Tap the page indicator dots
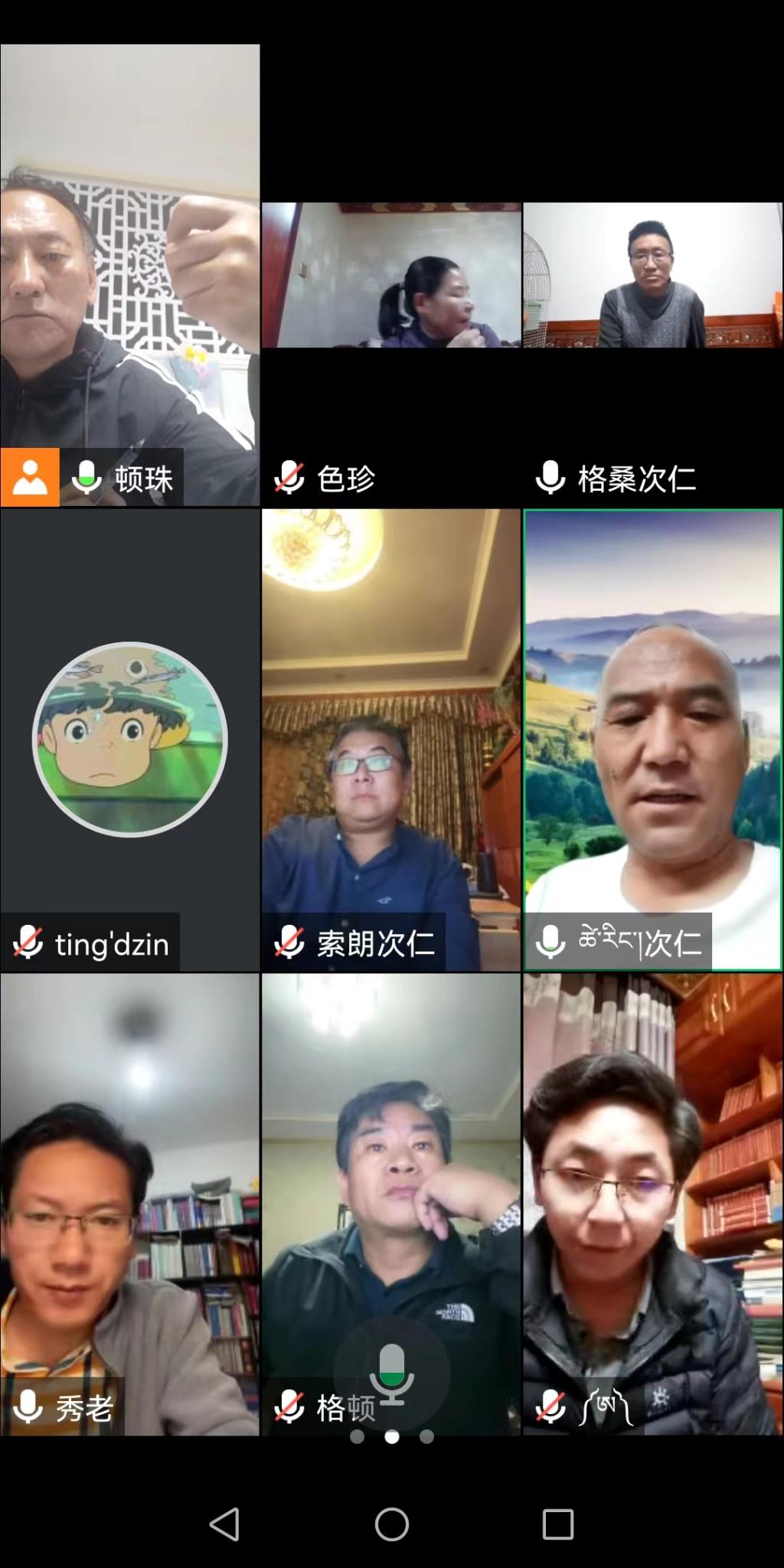Screen dimensions: 784x1568 [x=392, y=1437]
